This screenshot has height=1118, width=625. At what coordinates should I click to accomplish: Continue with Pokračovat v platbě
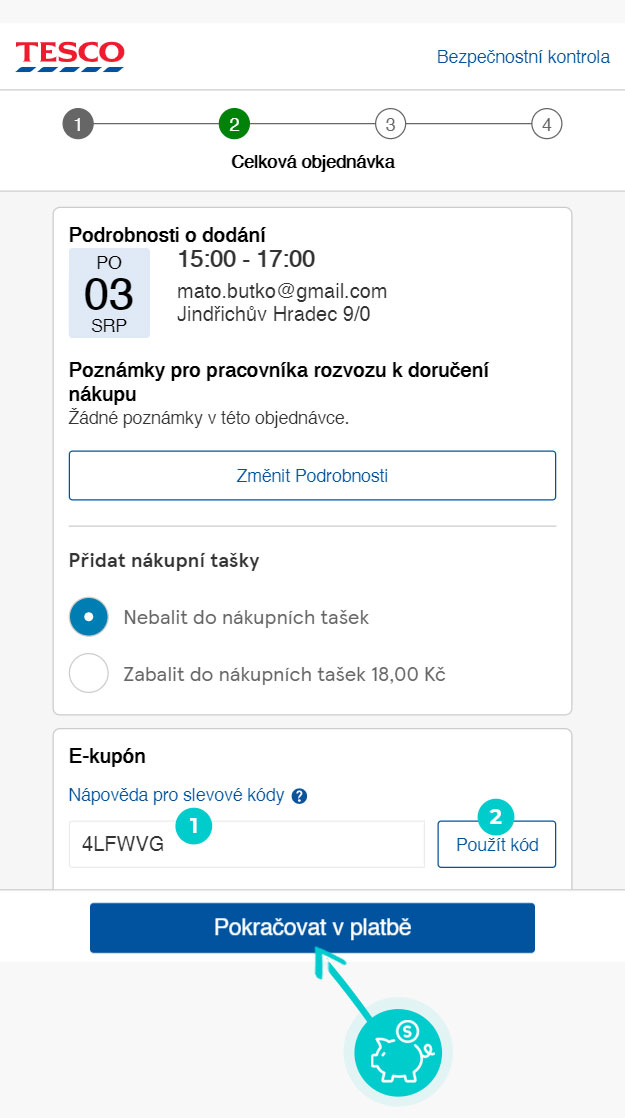click(312, 928)
